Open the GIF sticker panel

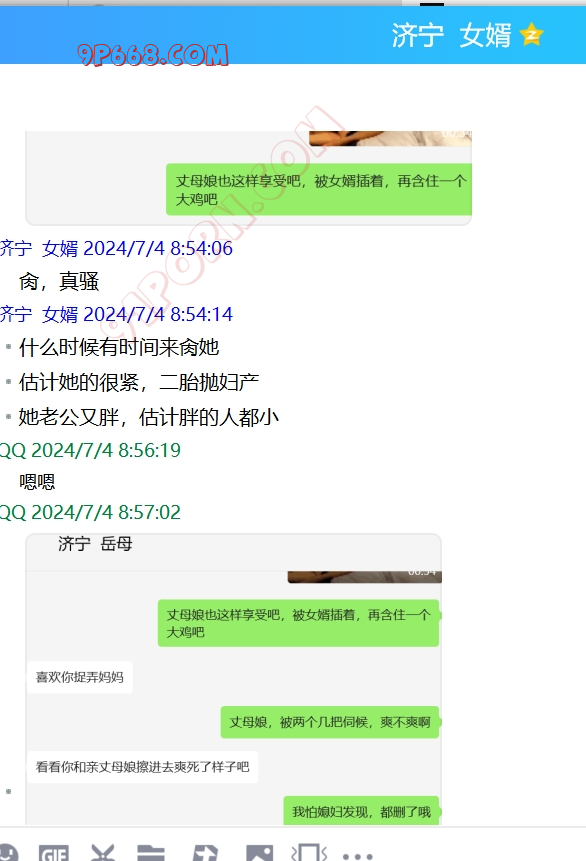54,853
